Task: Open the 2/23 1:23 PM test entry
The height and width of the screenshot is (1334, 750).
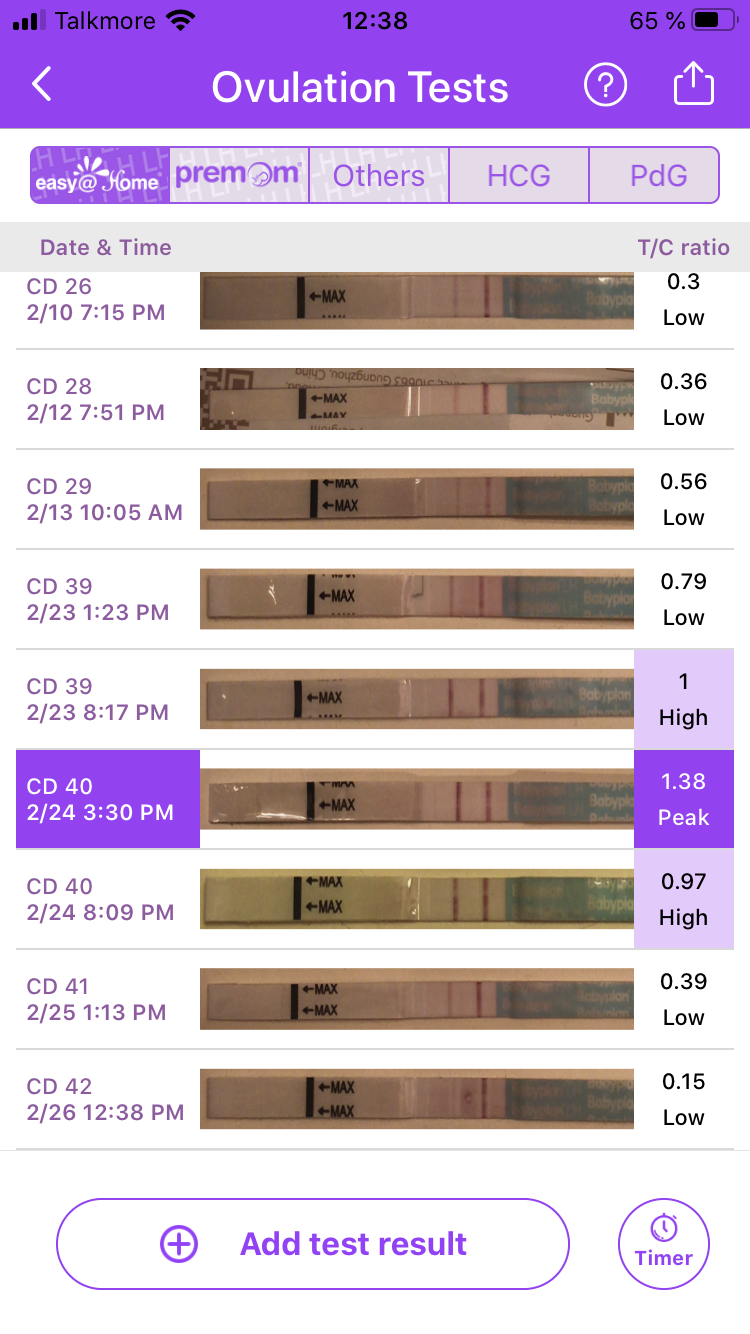Action: click(x=375, y=600)
